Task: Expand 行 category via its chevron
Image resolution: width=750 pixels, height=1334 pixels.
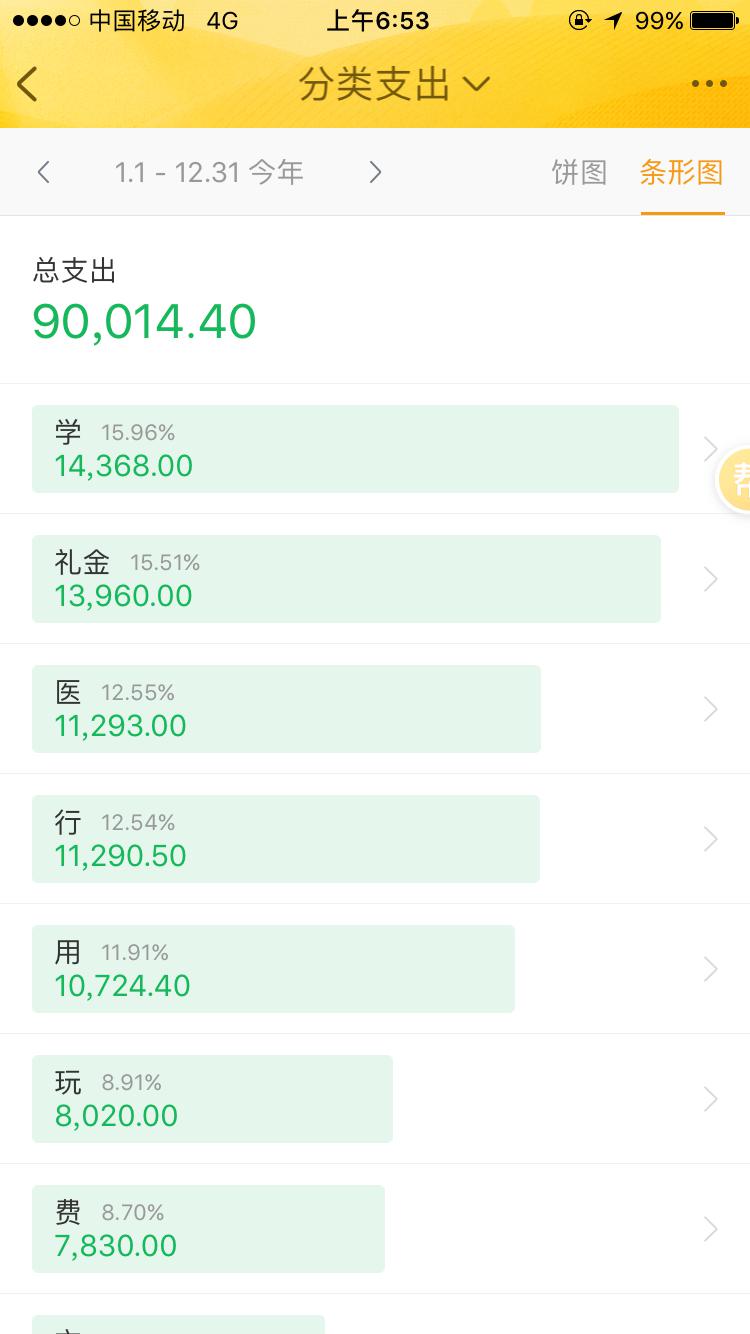Action: pos(709,838)
